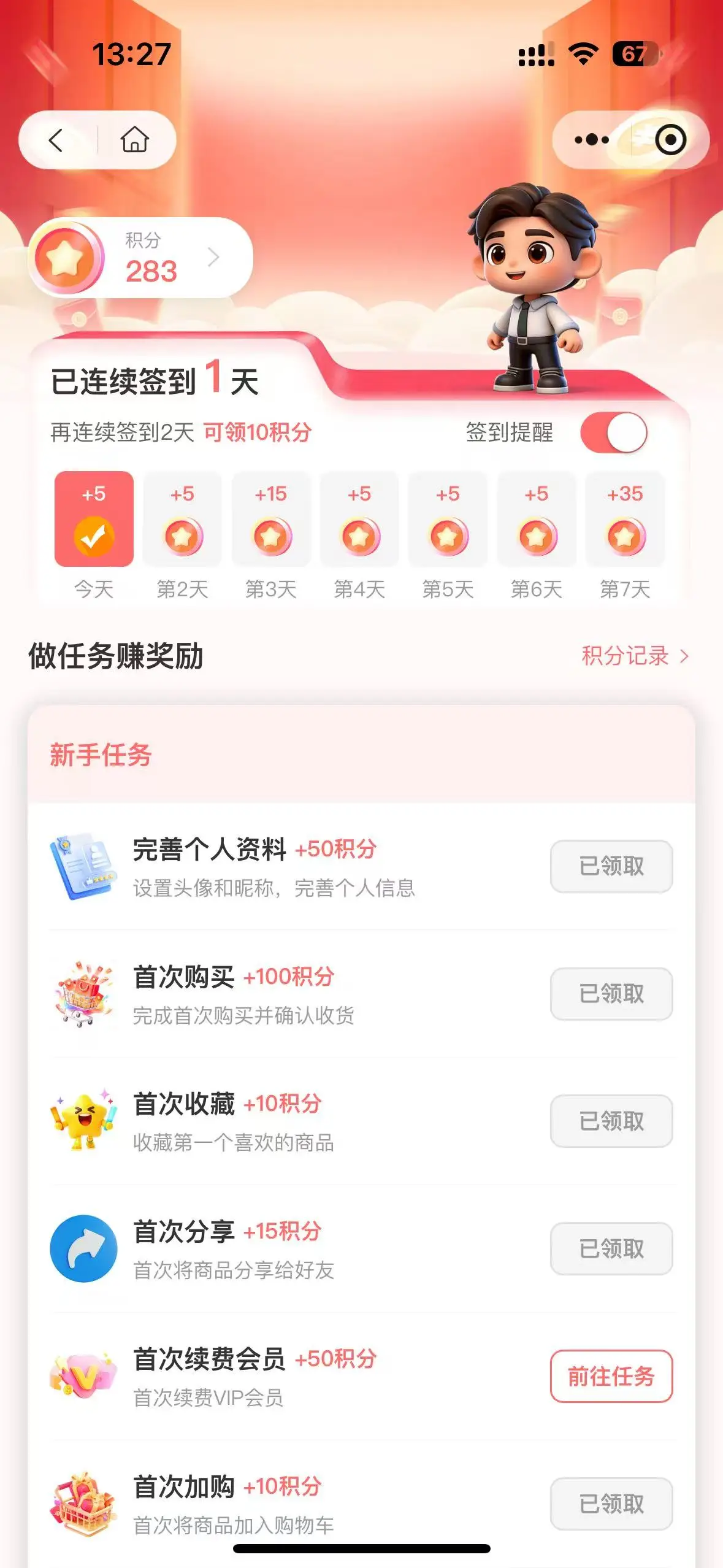Image resolution: width=723 pixels, height=1568 pixels.
Task: Open the 积分 283 points balance
Action: (141, 258)
